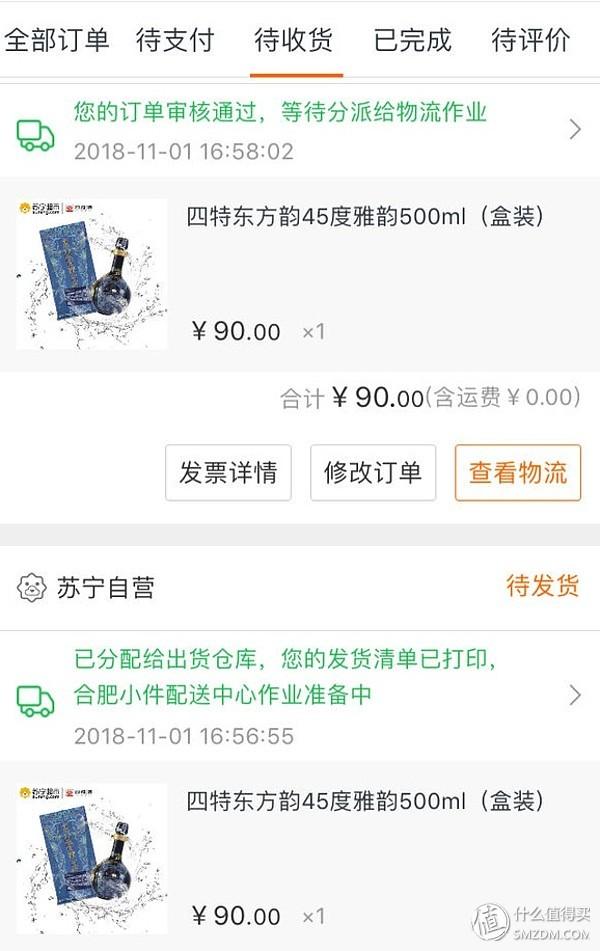Go to the 待评价 tab
600x951 pixels.
pos(531,40)
